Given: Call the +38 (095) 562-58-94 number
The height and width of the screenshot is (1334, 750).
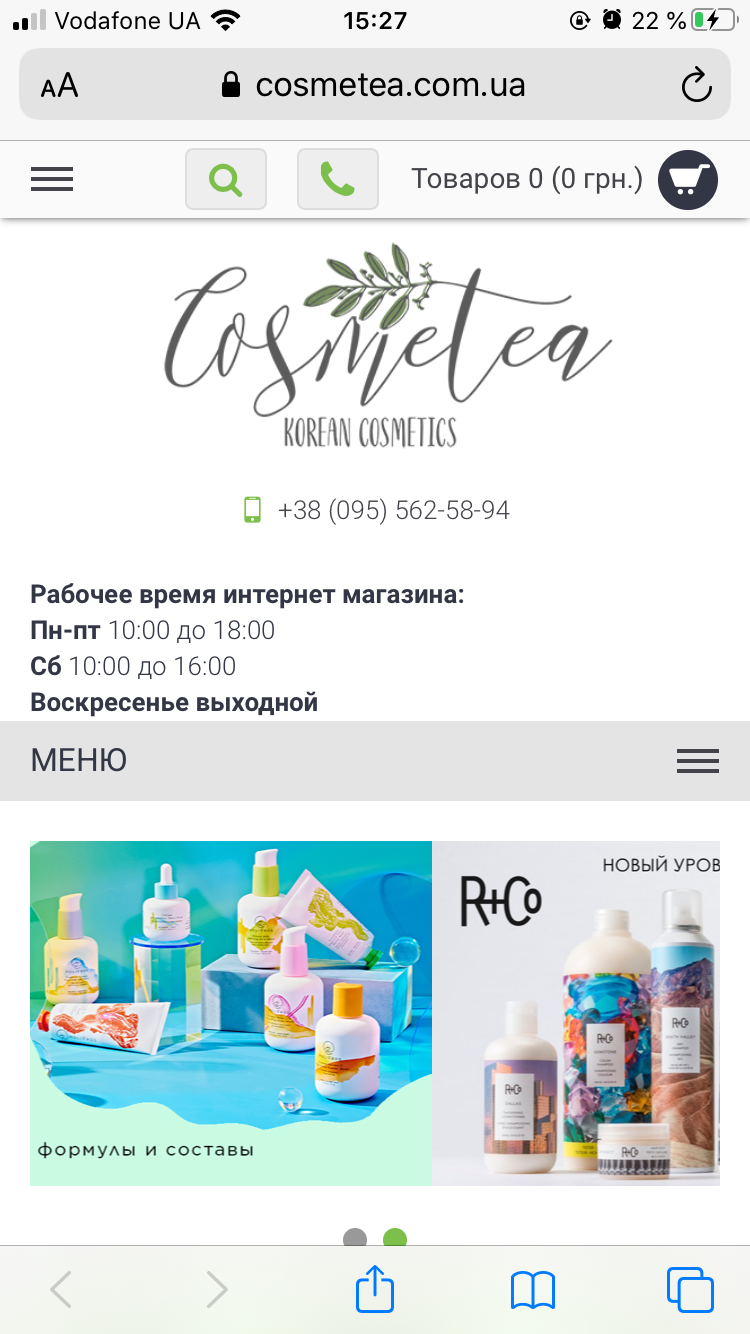Looking at the screenshot, I should 393,510.
